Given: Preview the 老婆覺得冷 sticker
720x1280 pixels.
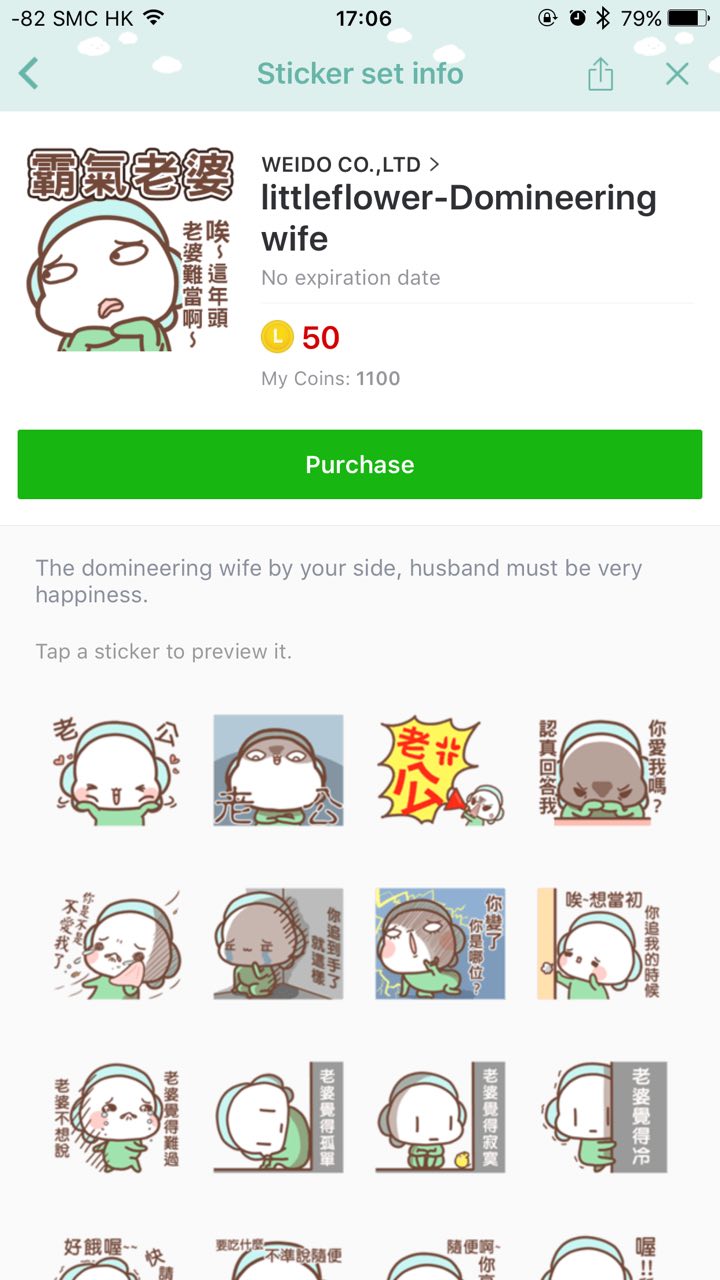Looking at the screenshot, I should coord(602,1117).
